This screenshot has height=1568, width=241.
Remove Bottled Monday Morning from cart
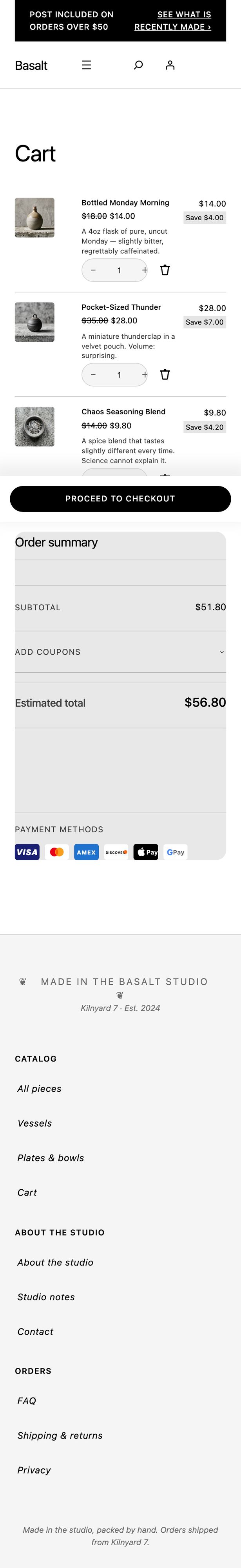(x=165, y=270)
